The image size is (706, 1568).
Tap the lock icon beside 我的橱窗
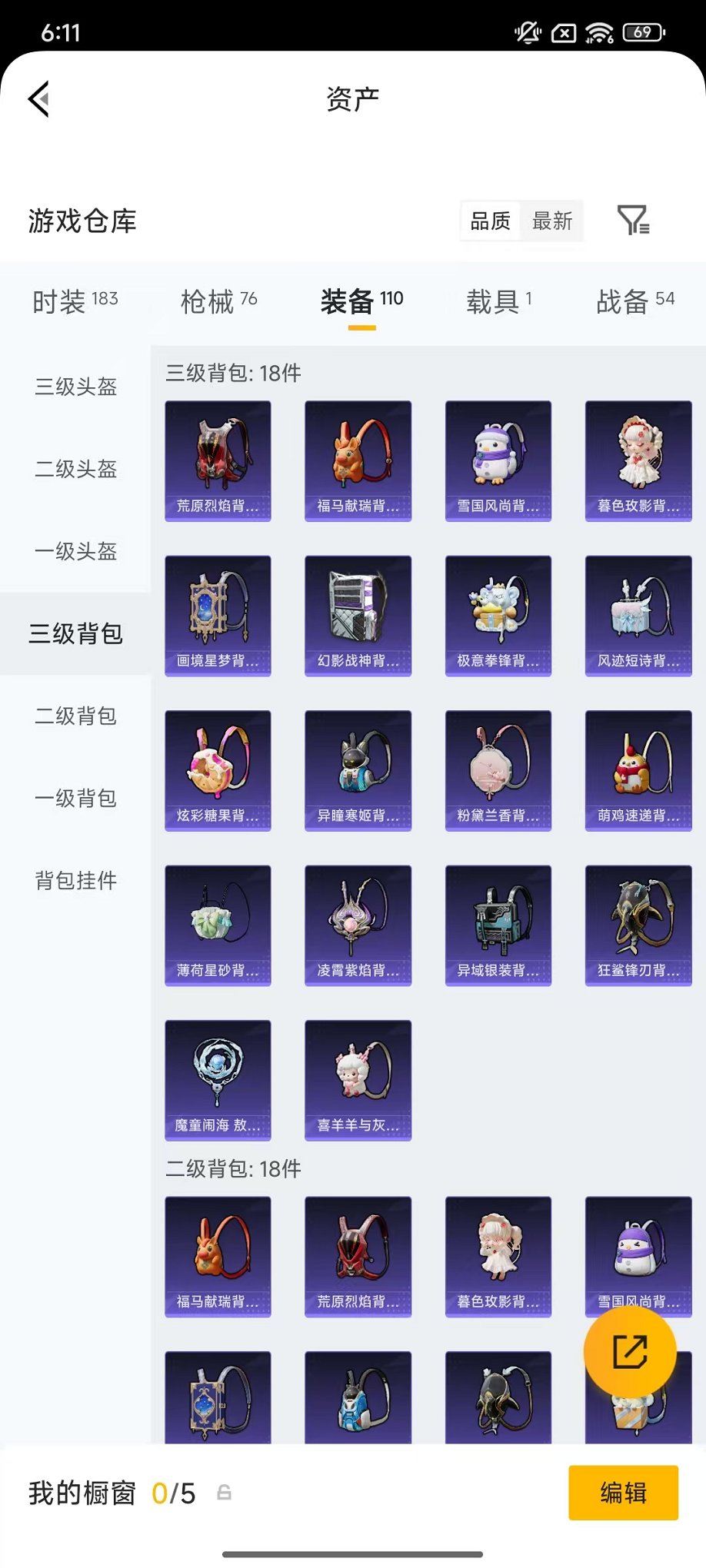224,1491
